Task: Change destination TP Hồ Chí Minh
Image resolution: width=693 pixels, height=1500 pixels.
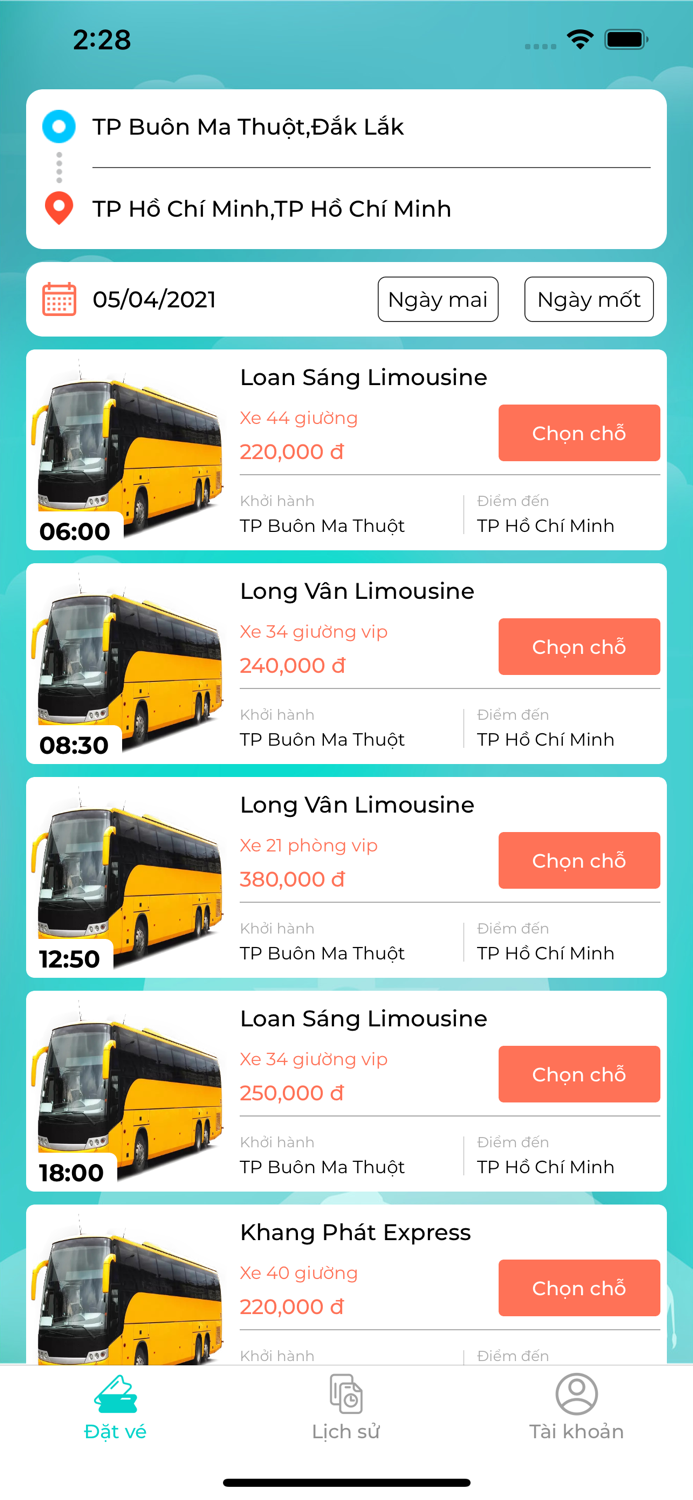Action: click(x=271, y=209)
